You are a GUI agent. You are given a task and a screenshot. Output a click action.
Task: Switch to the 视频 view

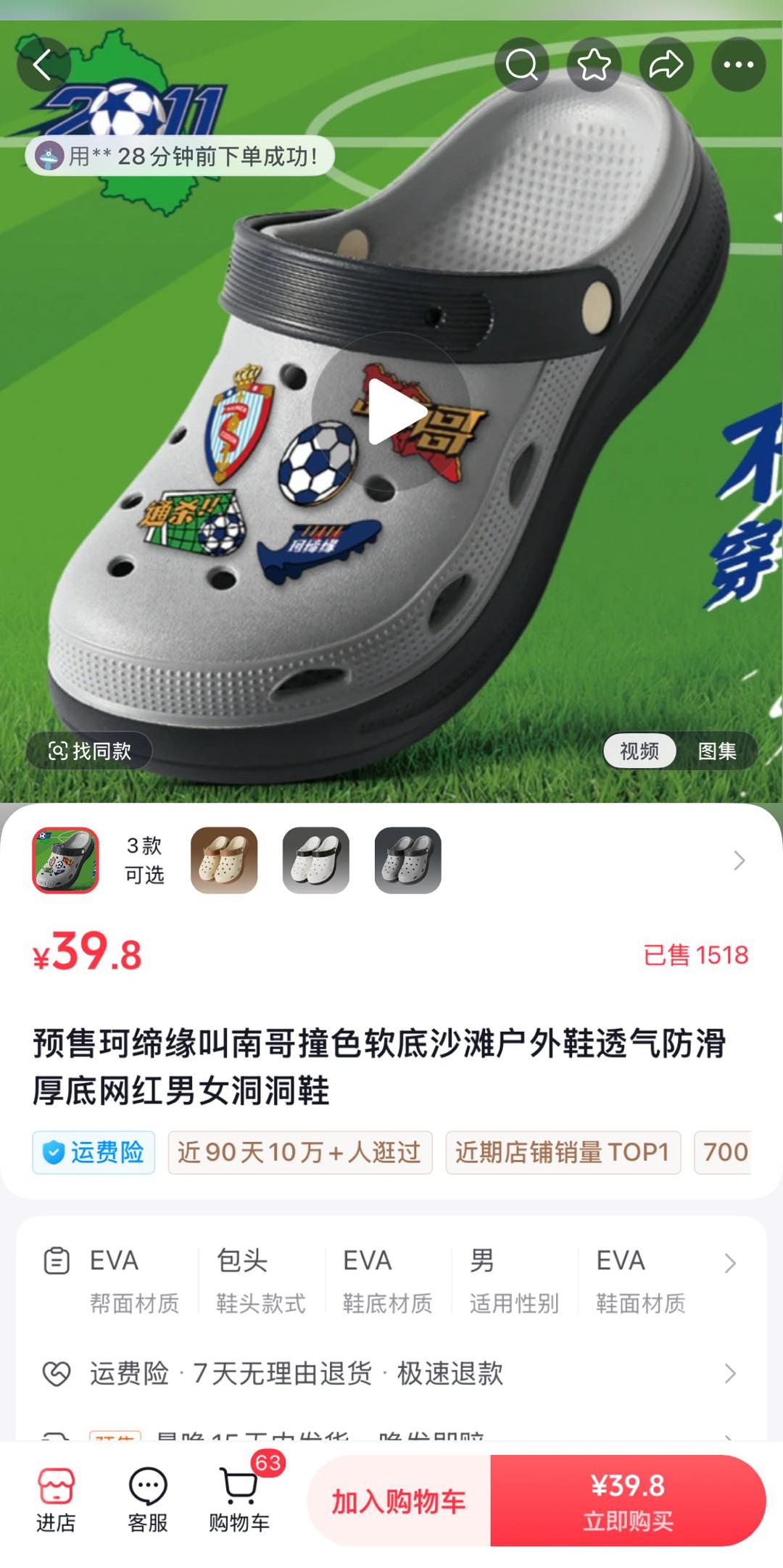click(x=639, y=751)
